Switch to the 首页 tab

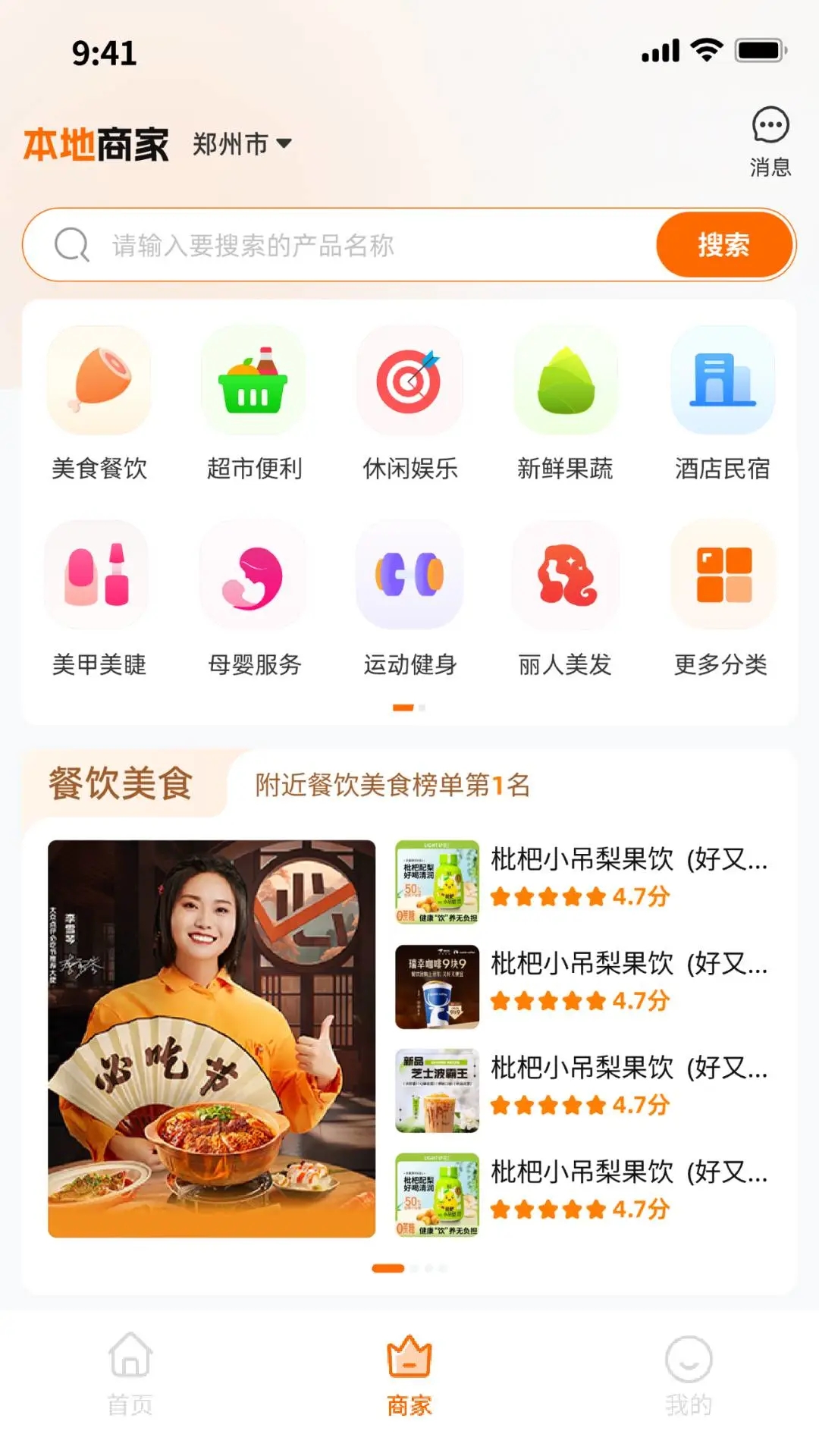pyautogui.click(x=130, y=1374)
